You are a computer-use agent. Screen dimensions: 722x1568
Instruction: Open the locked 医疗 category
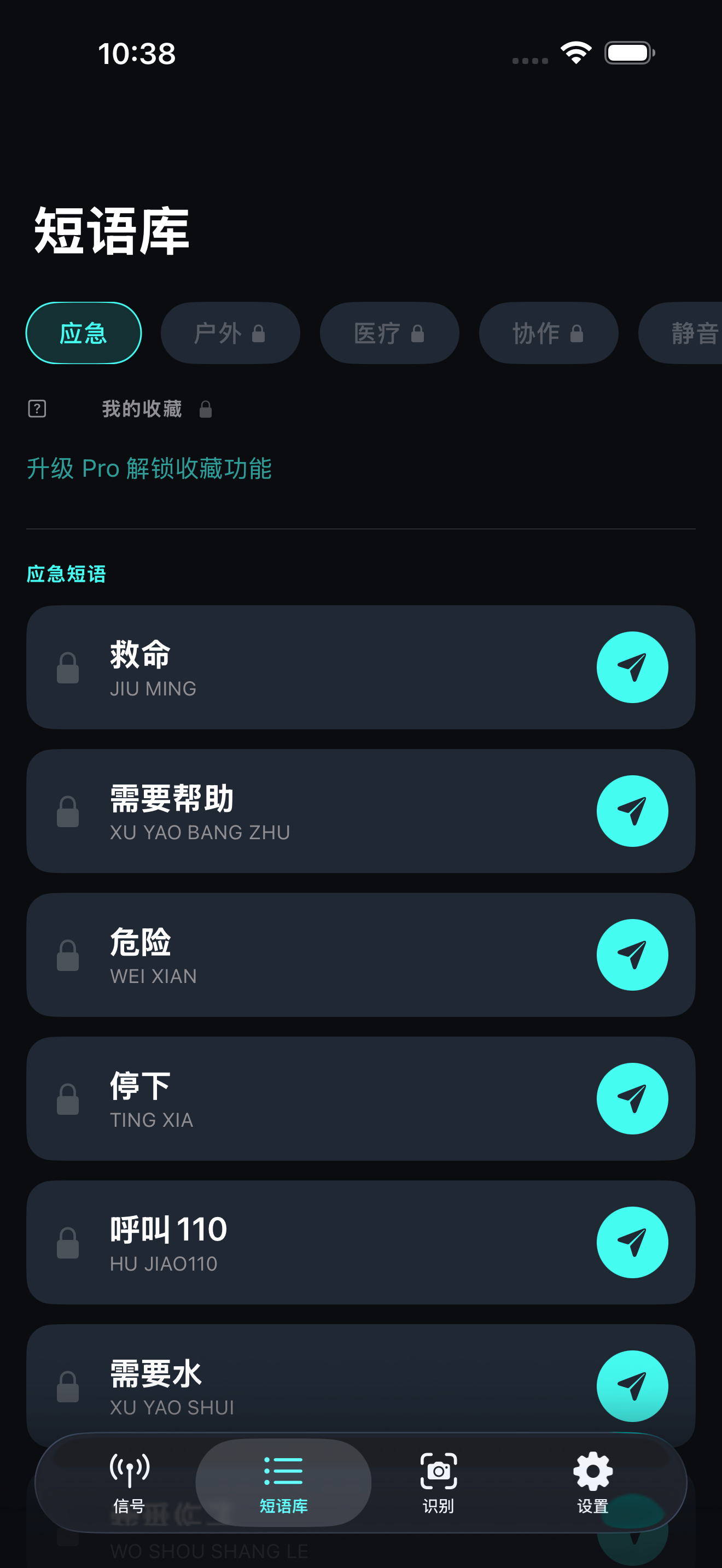pos(389,333)
